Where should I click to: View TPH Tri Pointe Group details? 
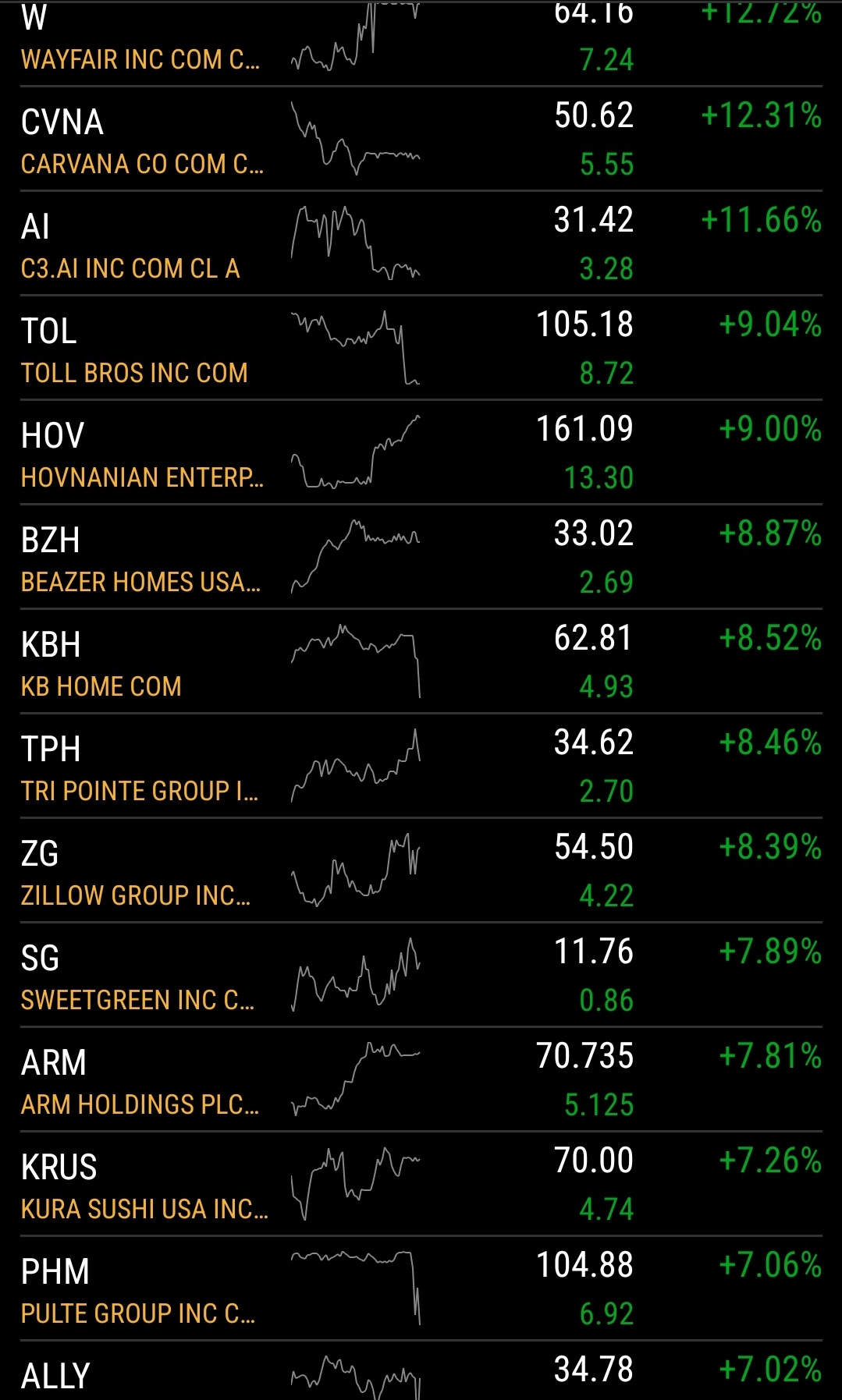(421, 766)
